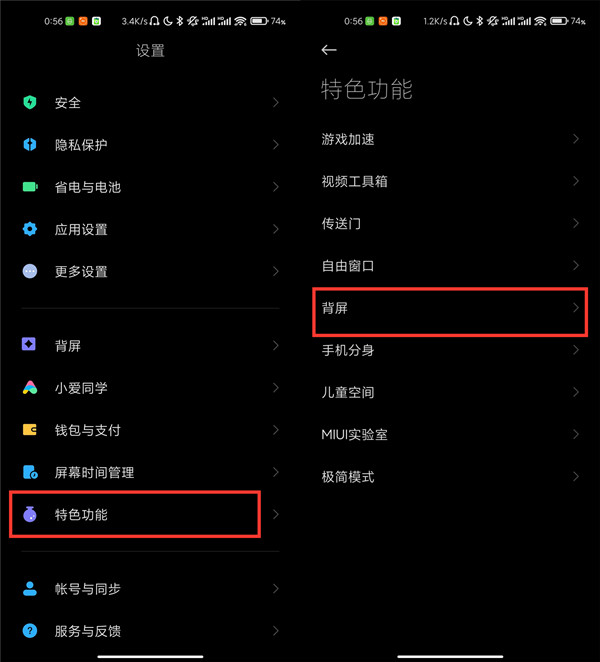Open MIUI实验室
The height and width of the screenshot is (662, 600).
(450, 435)
